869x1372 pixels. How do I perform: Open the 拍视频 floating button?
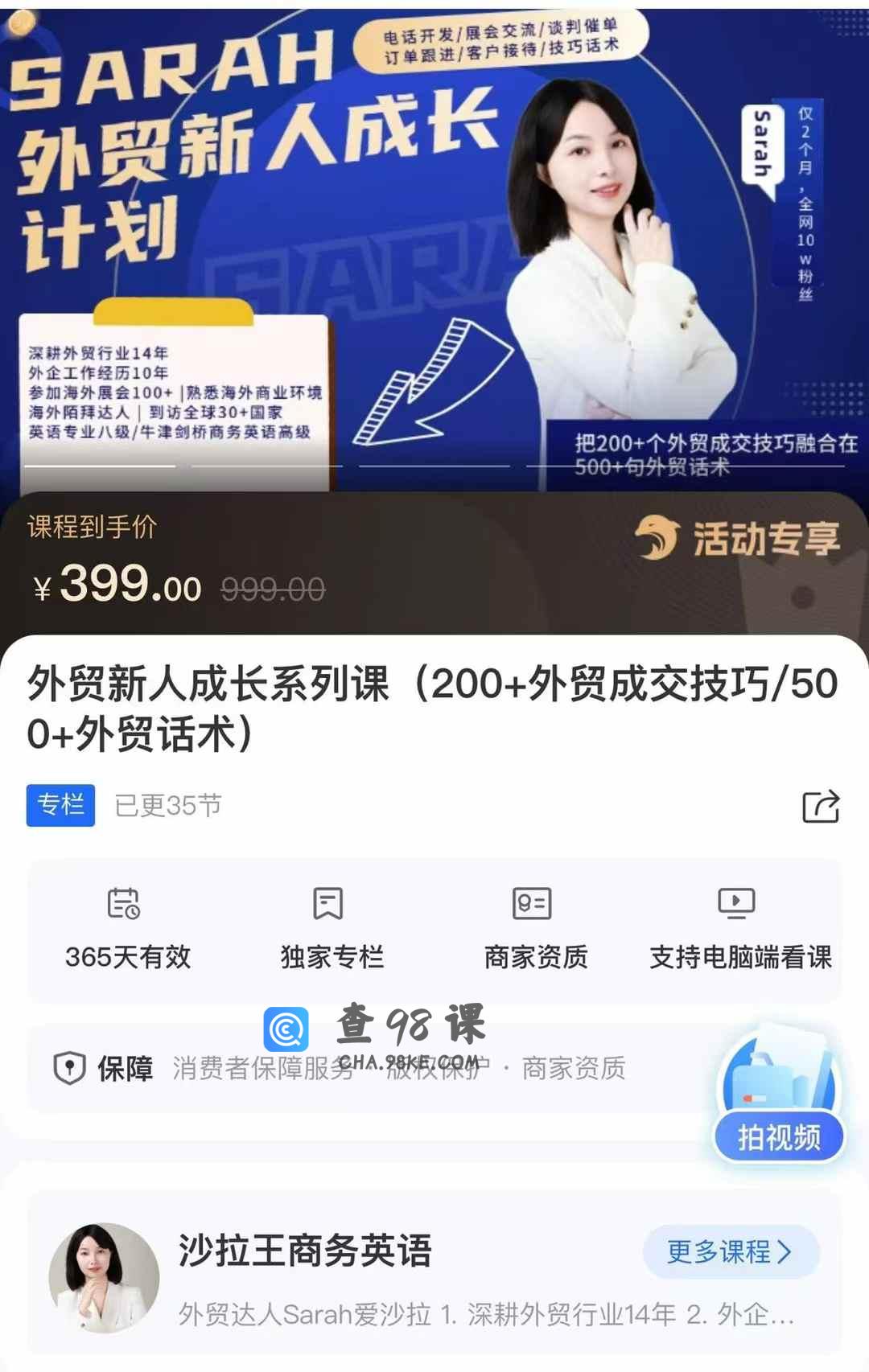coord(778,1136)
